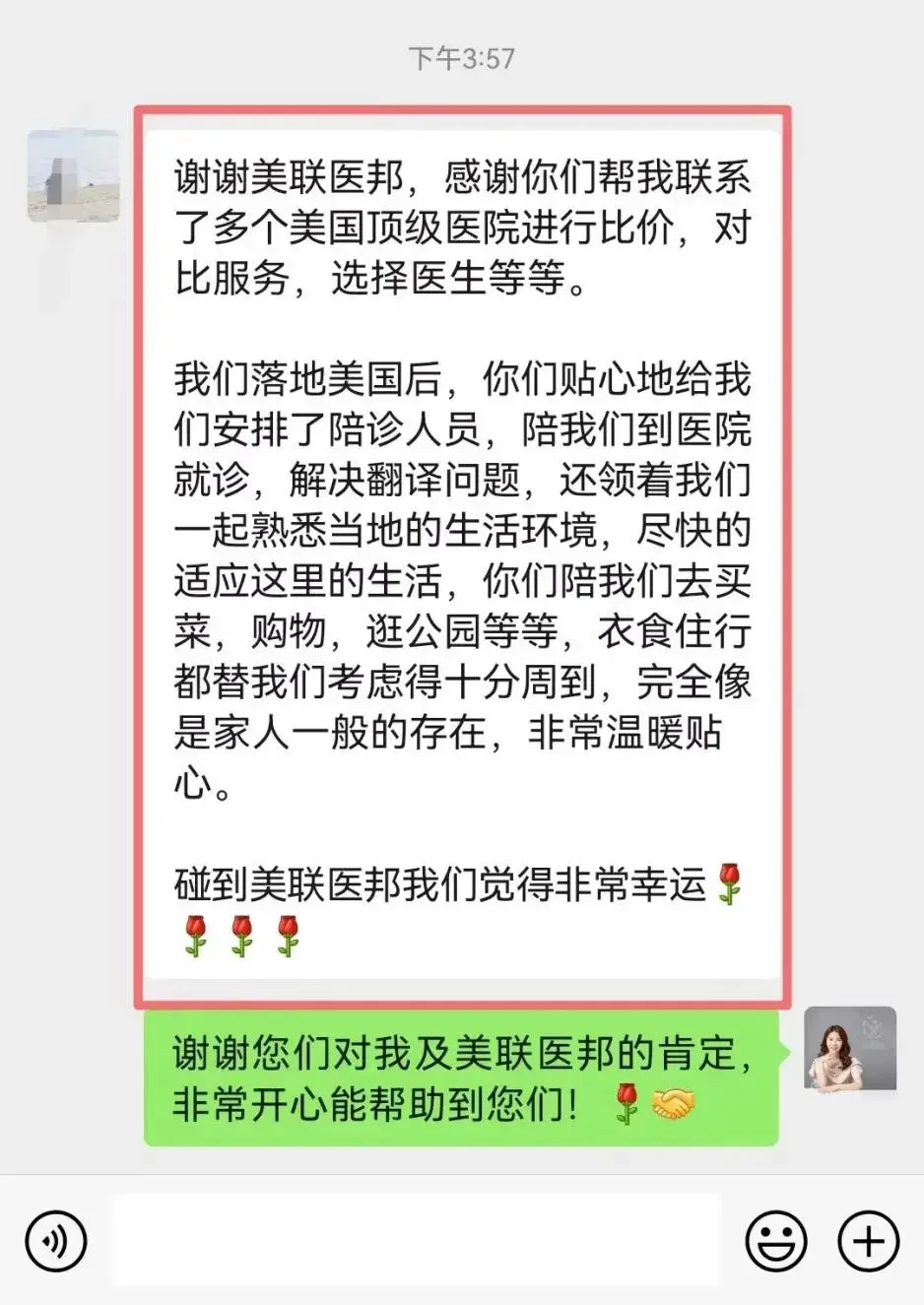Open the sender's blurred profile avatar

click(73, 175)
